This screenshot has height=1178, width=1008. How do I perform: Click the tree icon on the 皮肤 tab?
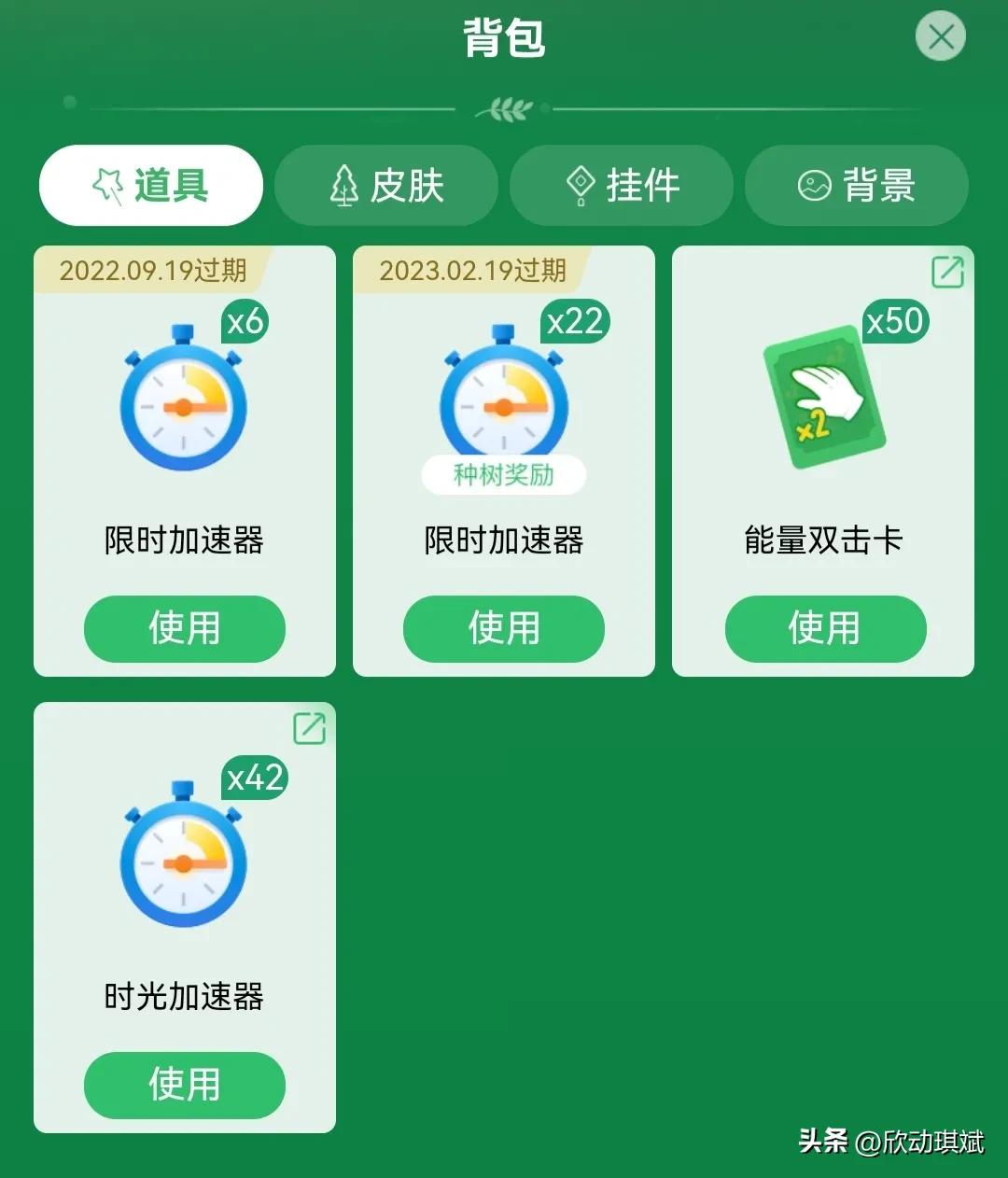click(x=345, y=185)
